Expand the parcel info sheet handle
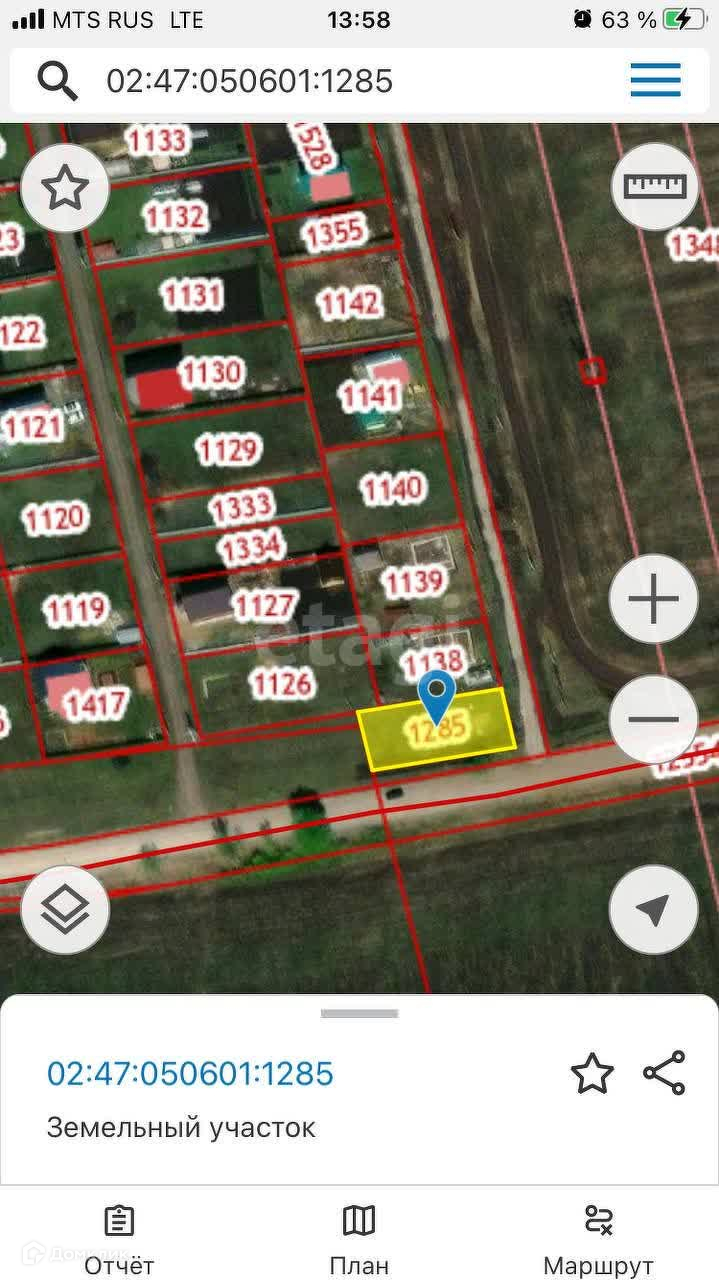Image resolution: width=719 pixels, height=1280 pixels. (x=359, y=1014)
